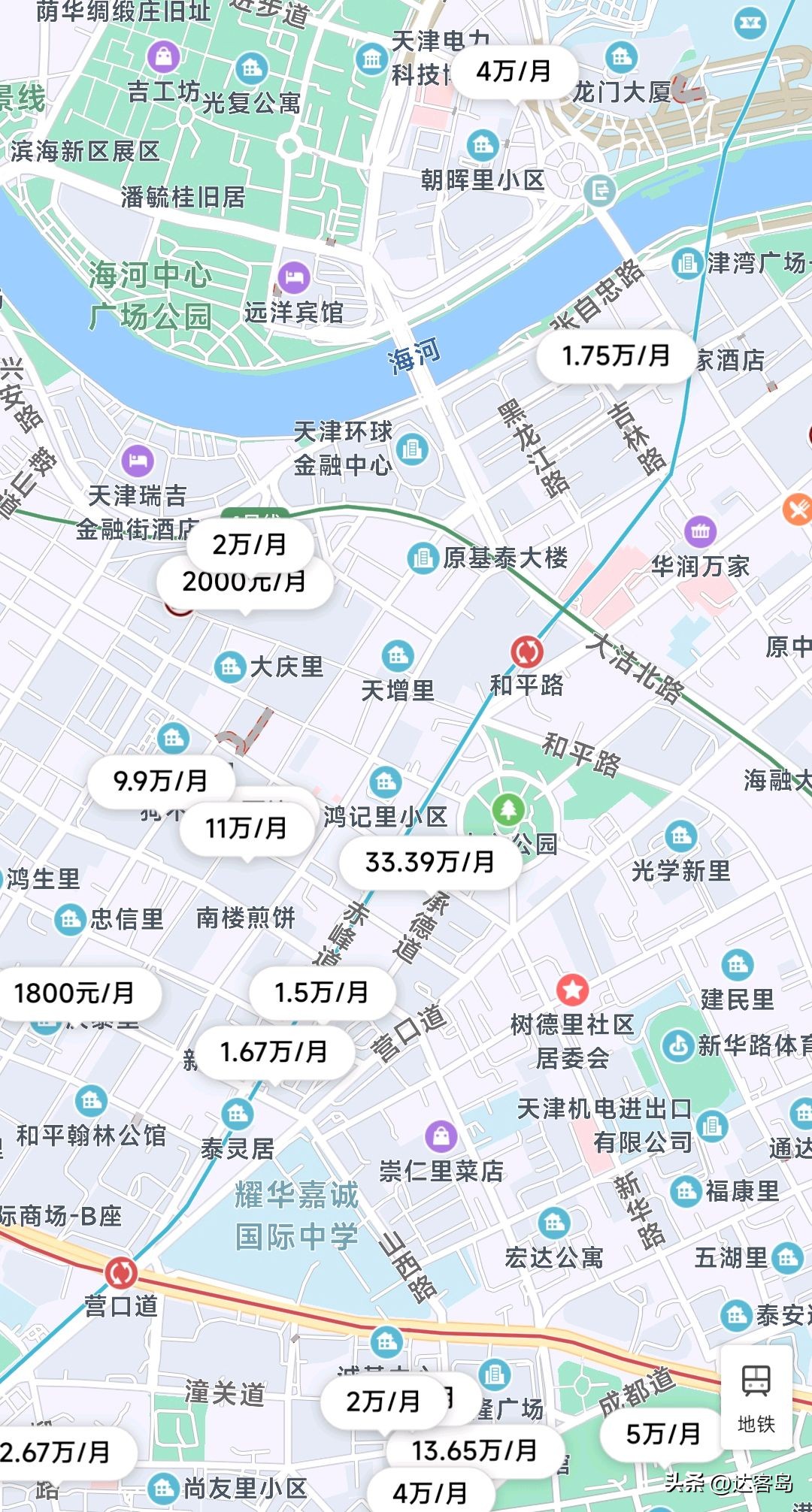This screenshot has height=1512, width=812.
Task: Click the 华润万家 shopping mall icon
Action: coord(699,530)
